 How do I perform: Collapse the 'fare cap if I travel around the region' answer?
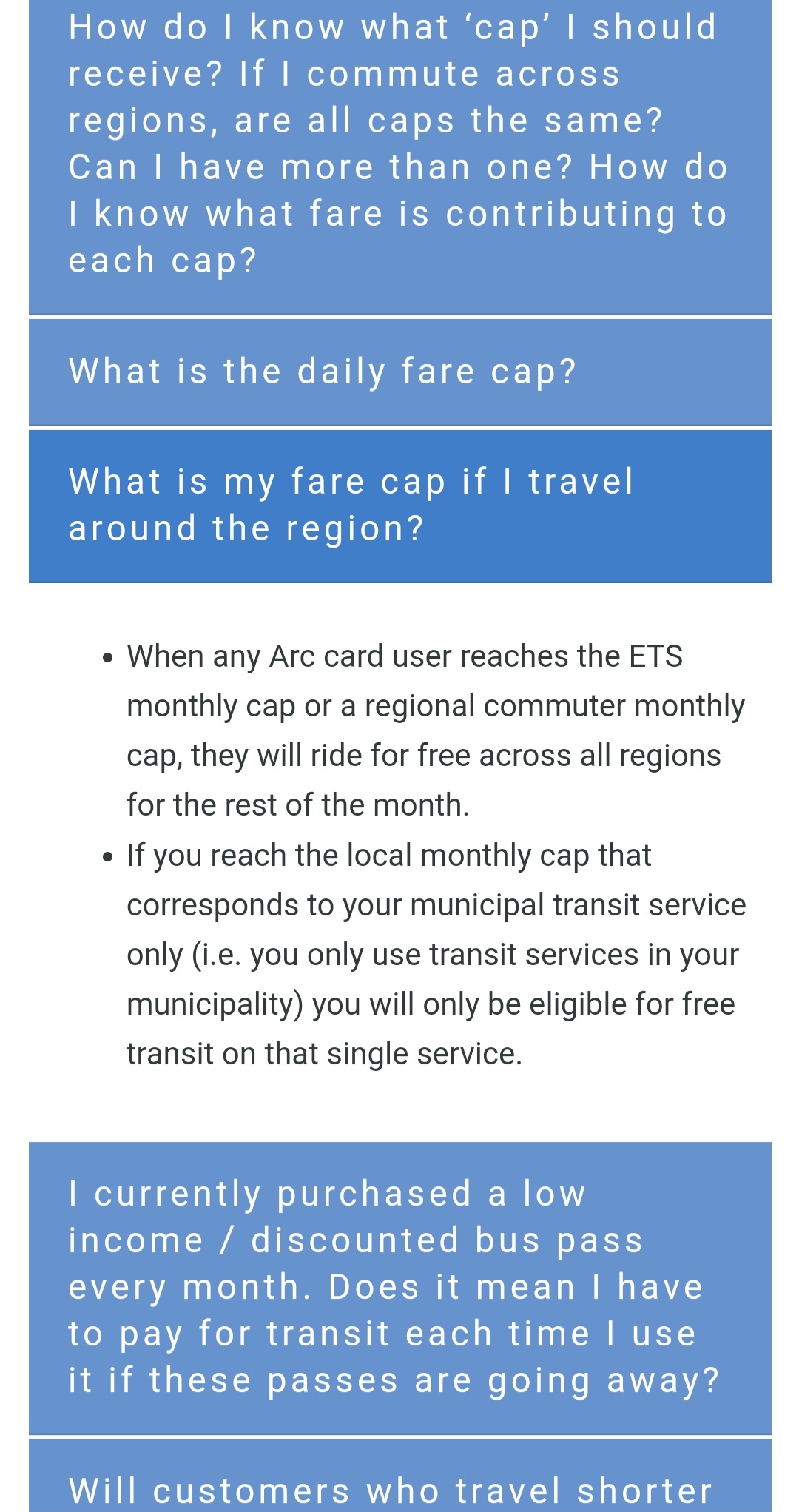pos(399,505)
